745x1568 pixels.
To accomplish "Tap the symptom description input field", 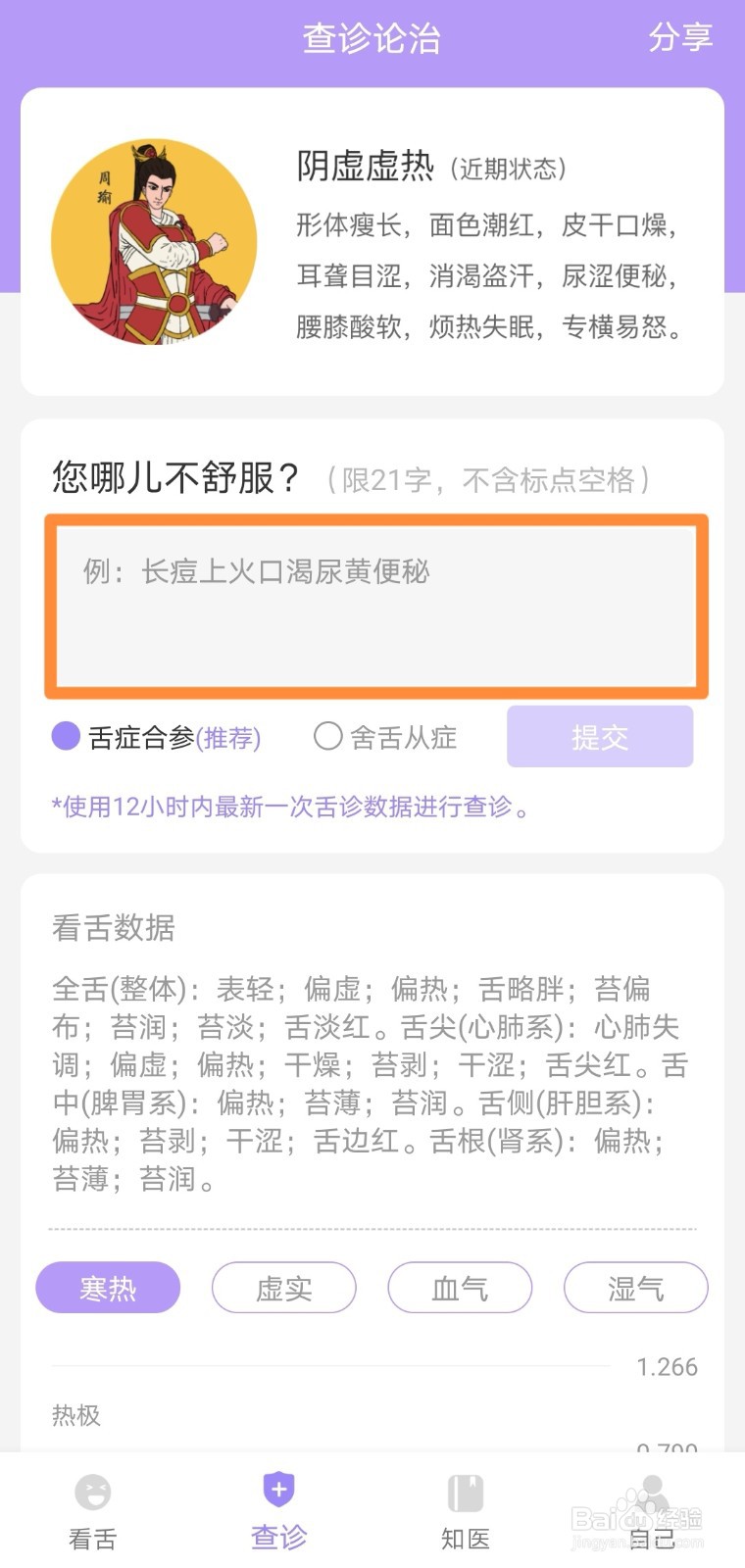I will pos(372,603).
